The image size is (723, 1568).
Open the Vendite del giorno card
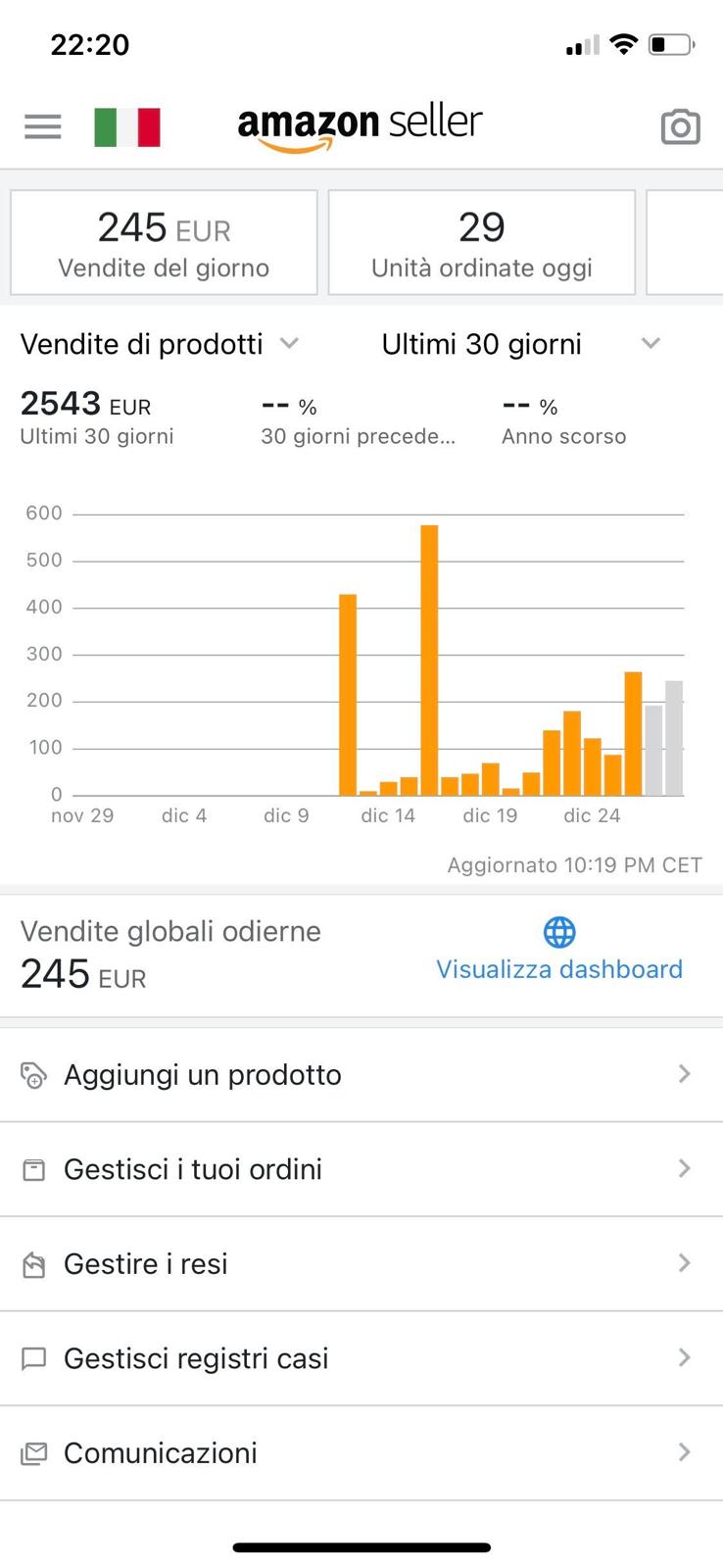[x=164, y=242]
